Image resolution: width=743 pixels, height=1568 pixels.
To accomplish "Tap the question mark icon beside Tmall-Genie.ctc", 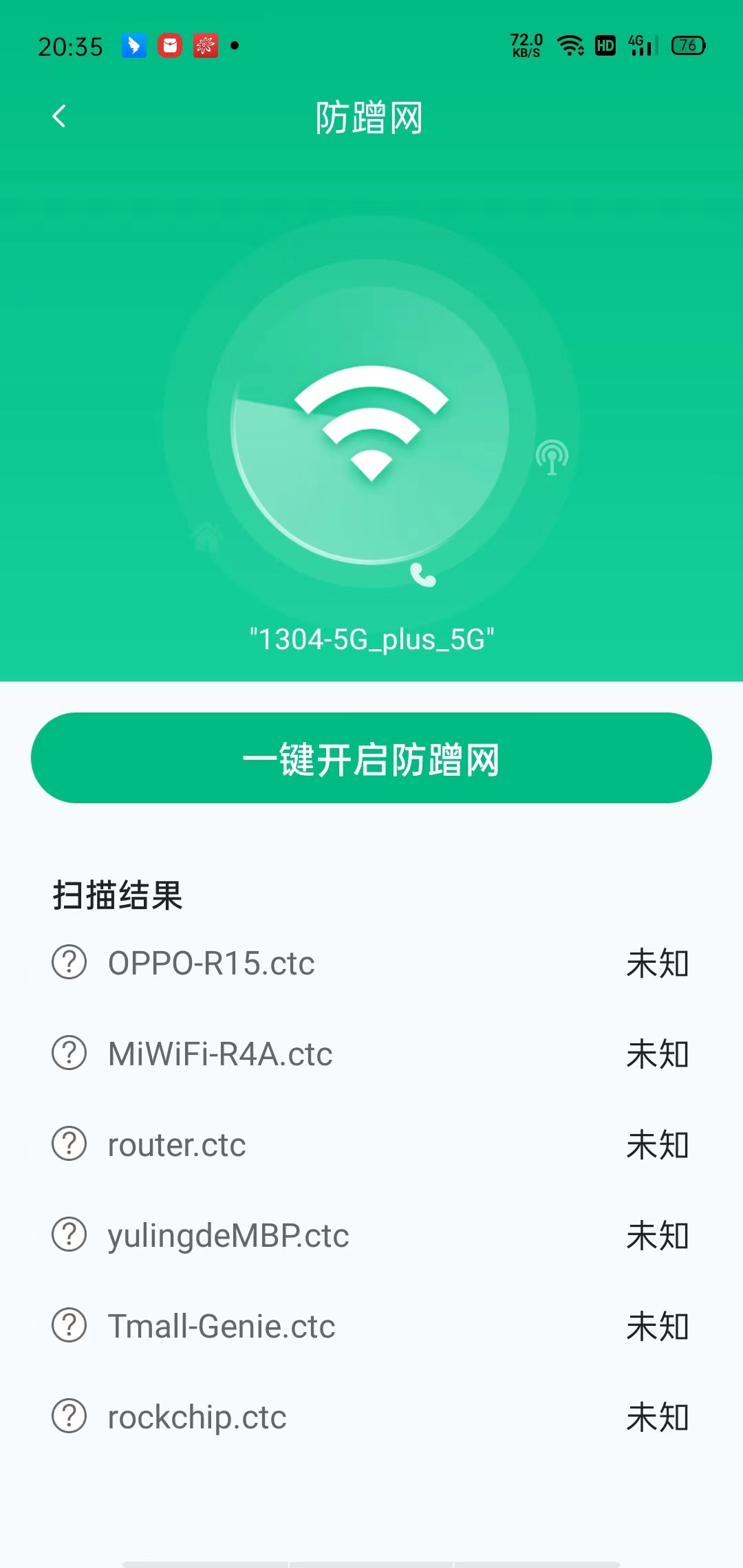I will pyautogui.click(x=69, y=1326).
